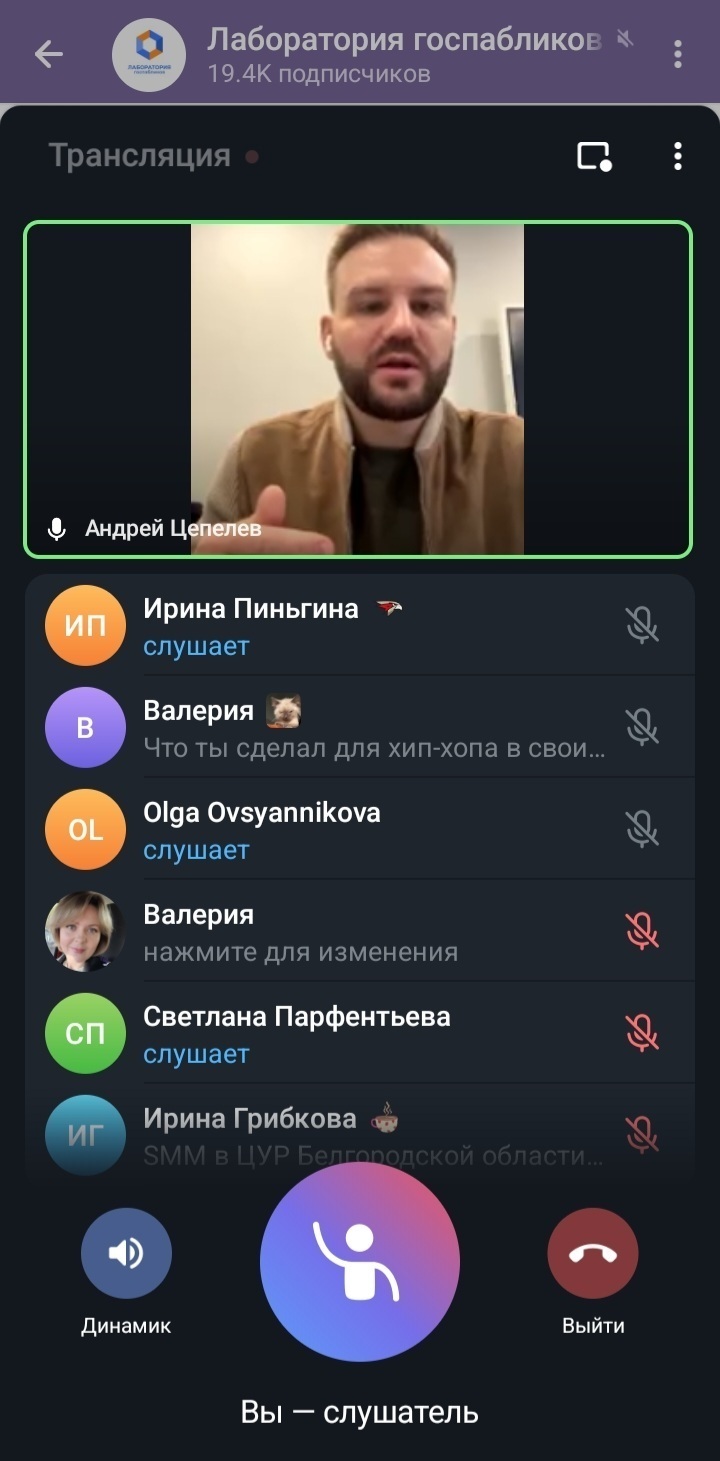Raise your hand with the big round button

click(x=360, y=1262)
